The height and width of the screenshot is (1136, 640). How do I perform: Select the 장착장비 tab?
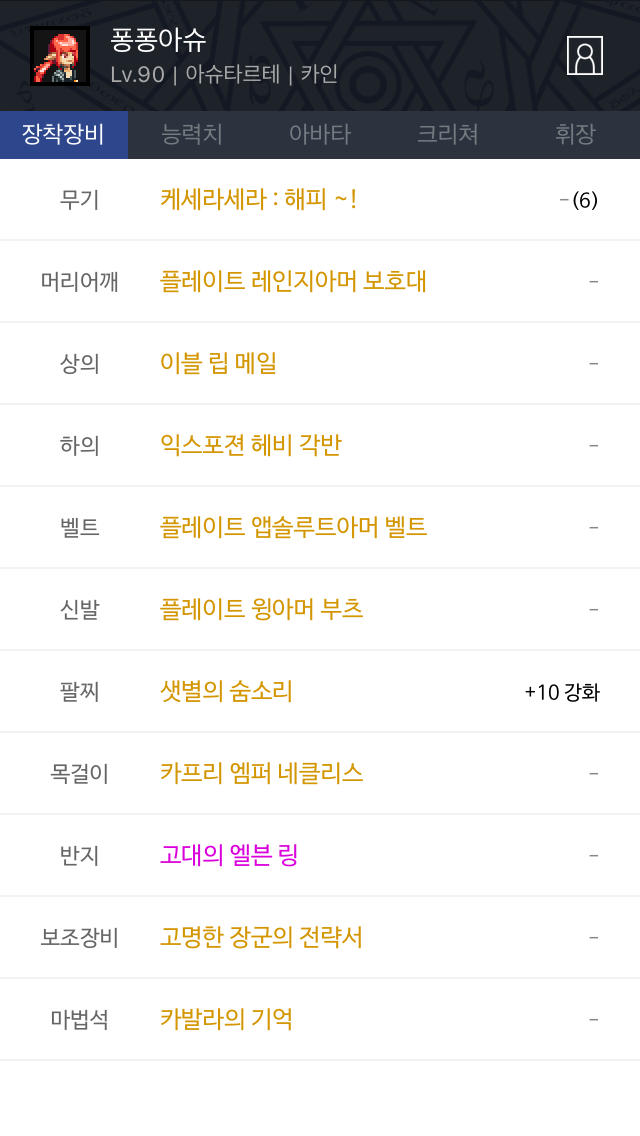(64, 134)
